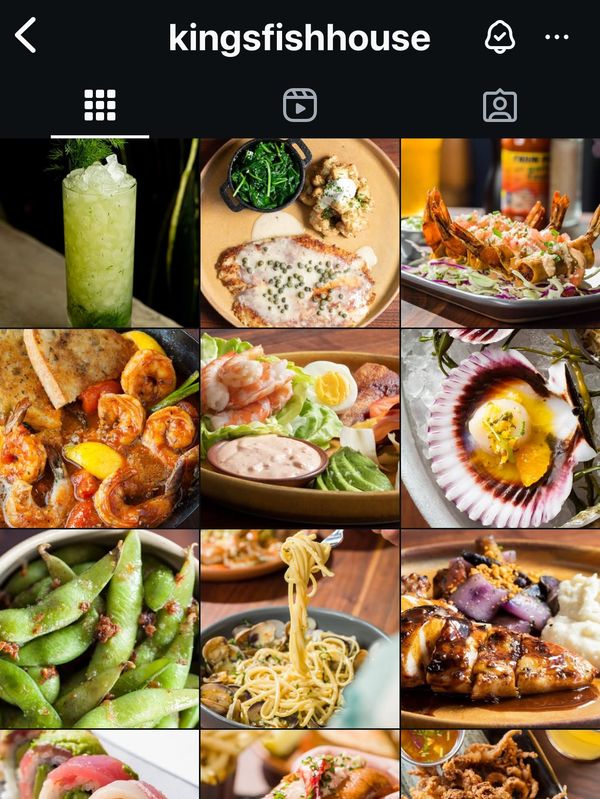
Task: Switch to the posts grid tab
Action: 100,105
